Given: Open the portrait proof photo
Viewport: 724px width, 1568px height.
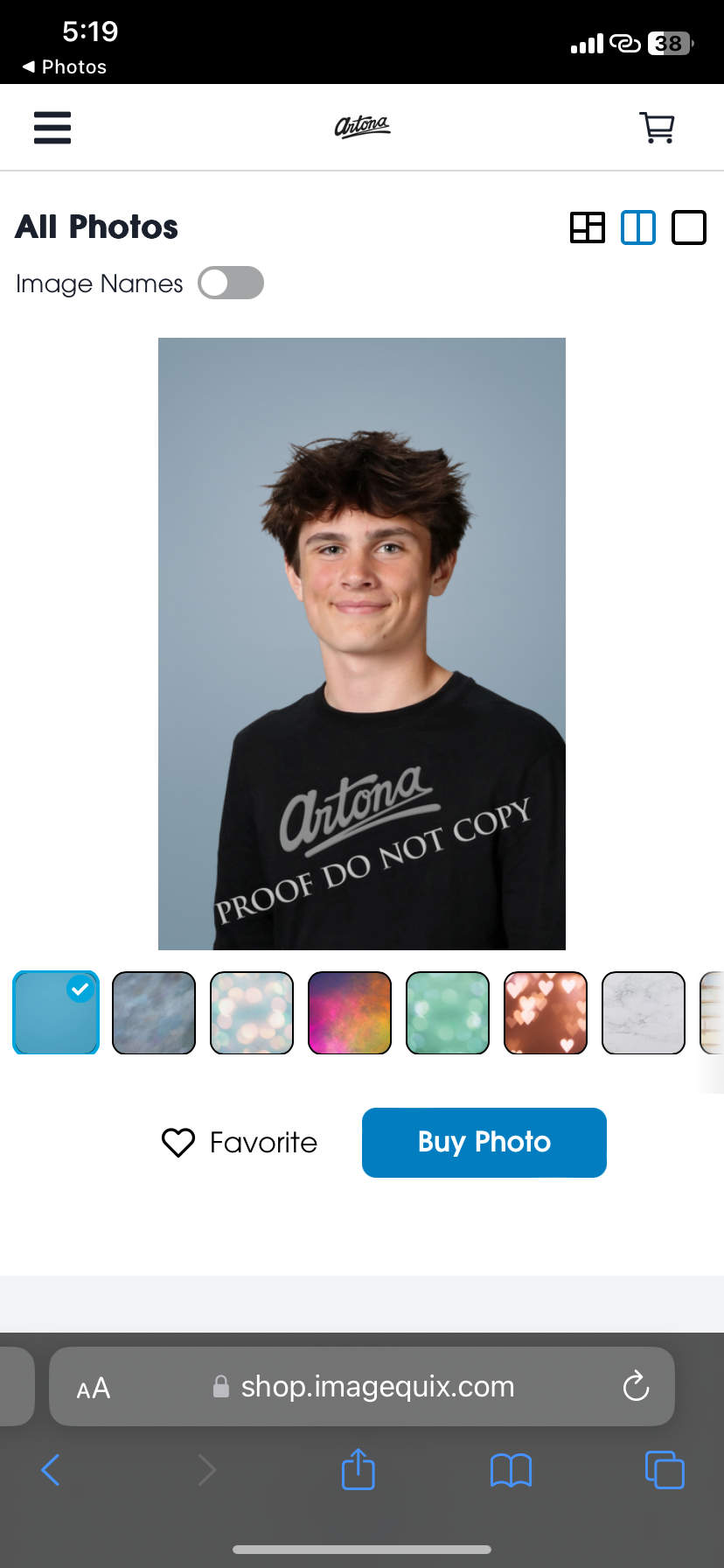Looking at the screenshot, I should (362, 643).
